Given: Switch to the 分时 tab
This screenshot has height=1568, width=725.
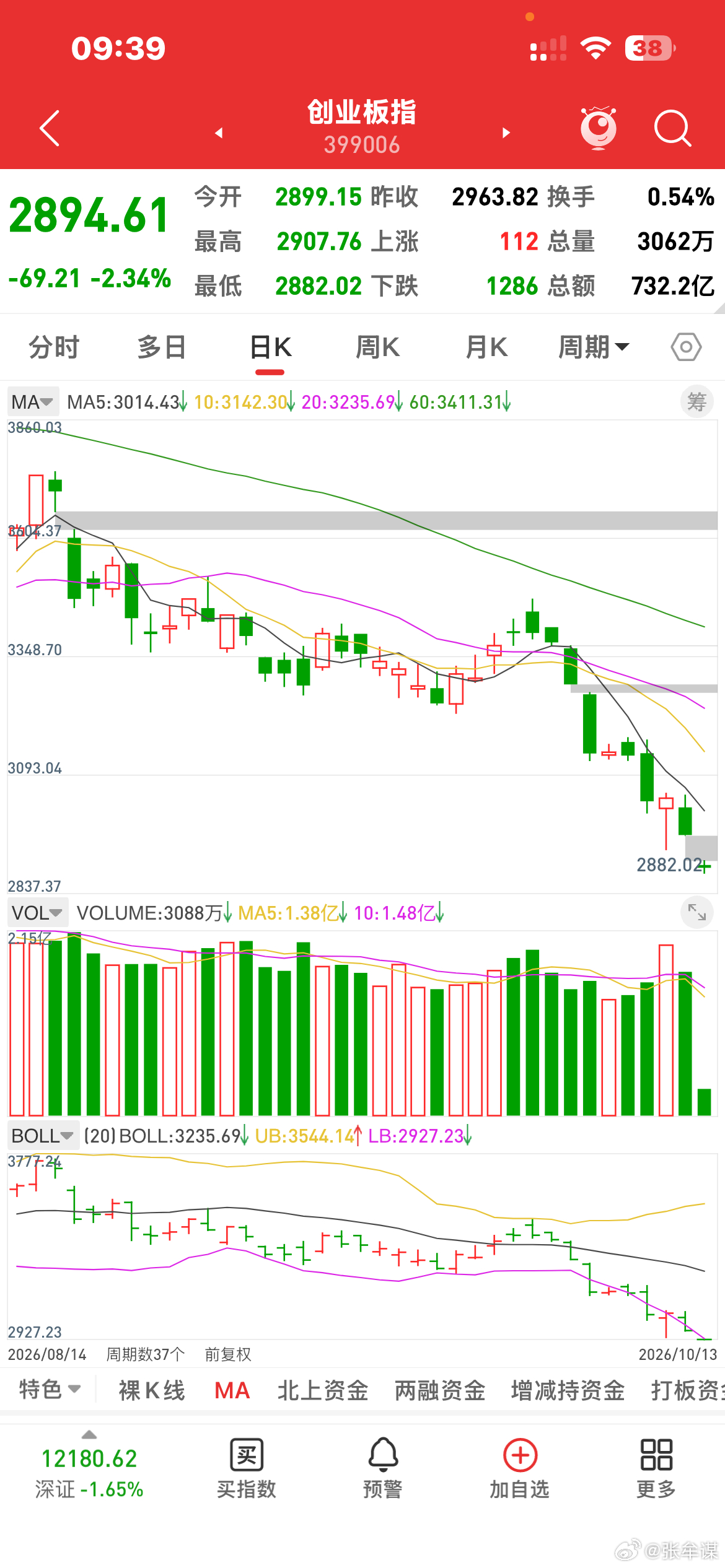Looking at the screenshot, I should tap(54, 347).
